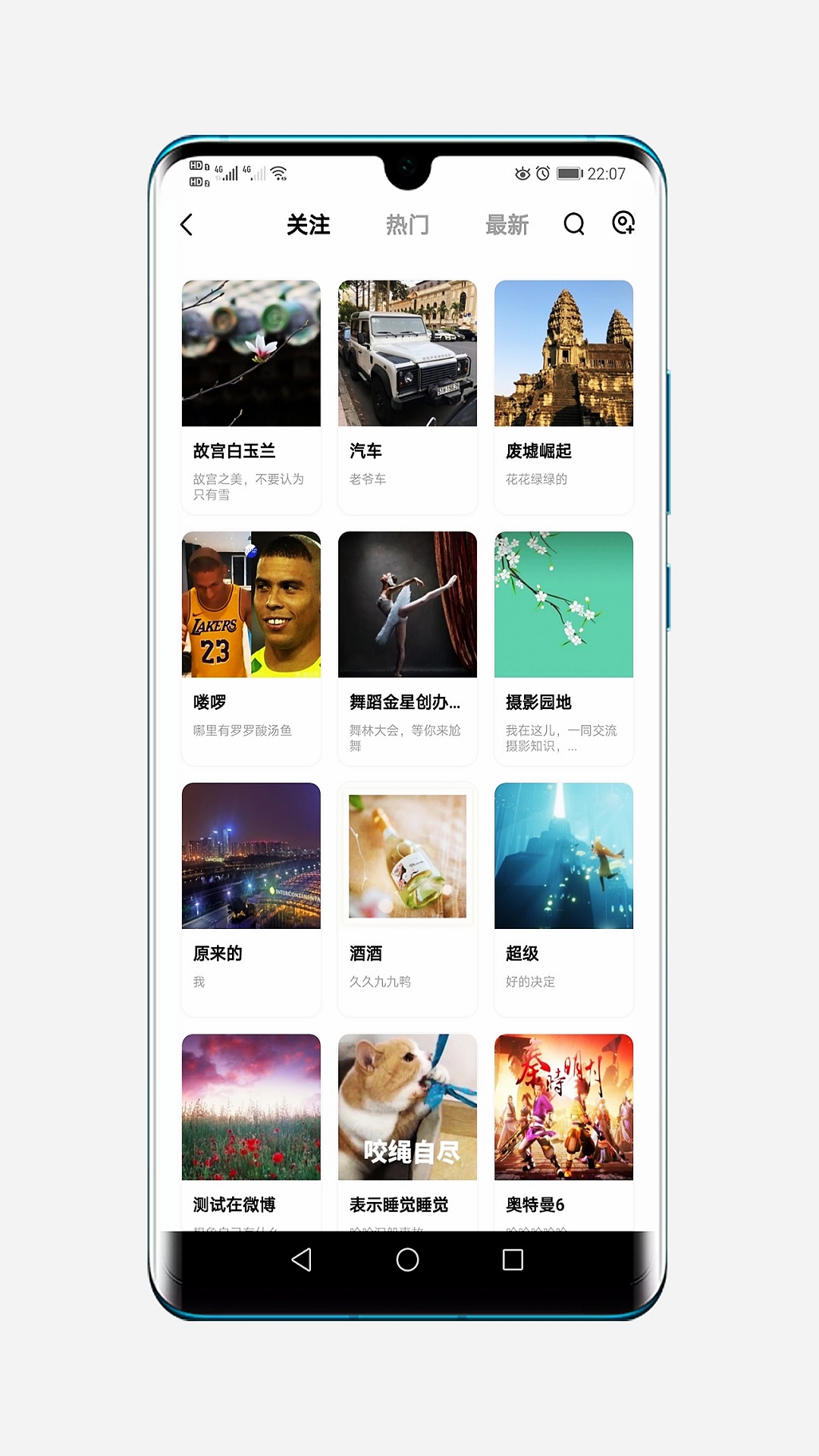Image resolution: width=819 pixels, height=1456 pixels.
Task: Click the back arrow at top left
Action: 187,225
